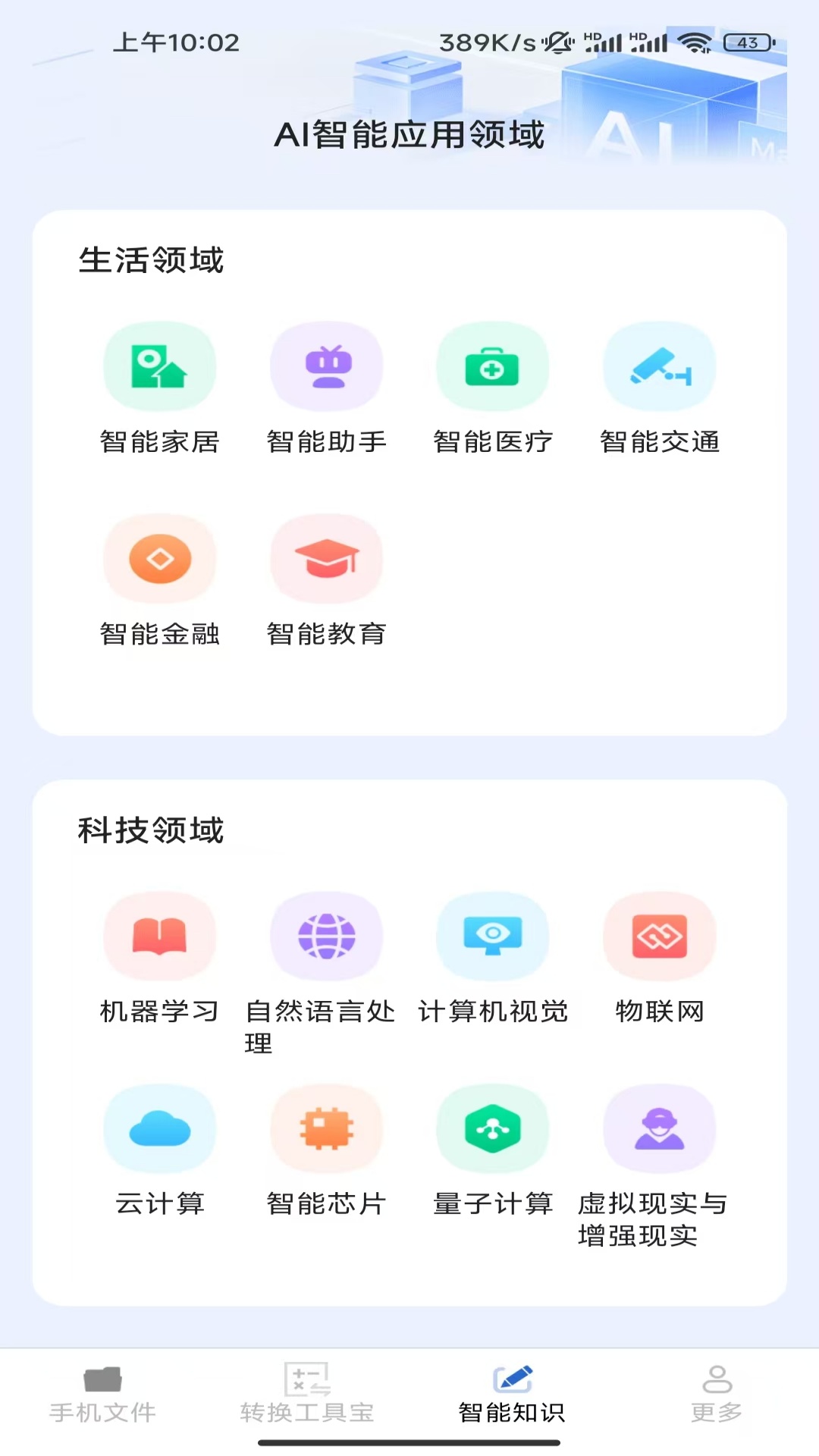Tap the 云计算 cloud icon

(x=160, y=1128)
